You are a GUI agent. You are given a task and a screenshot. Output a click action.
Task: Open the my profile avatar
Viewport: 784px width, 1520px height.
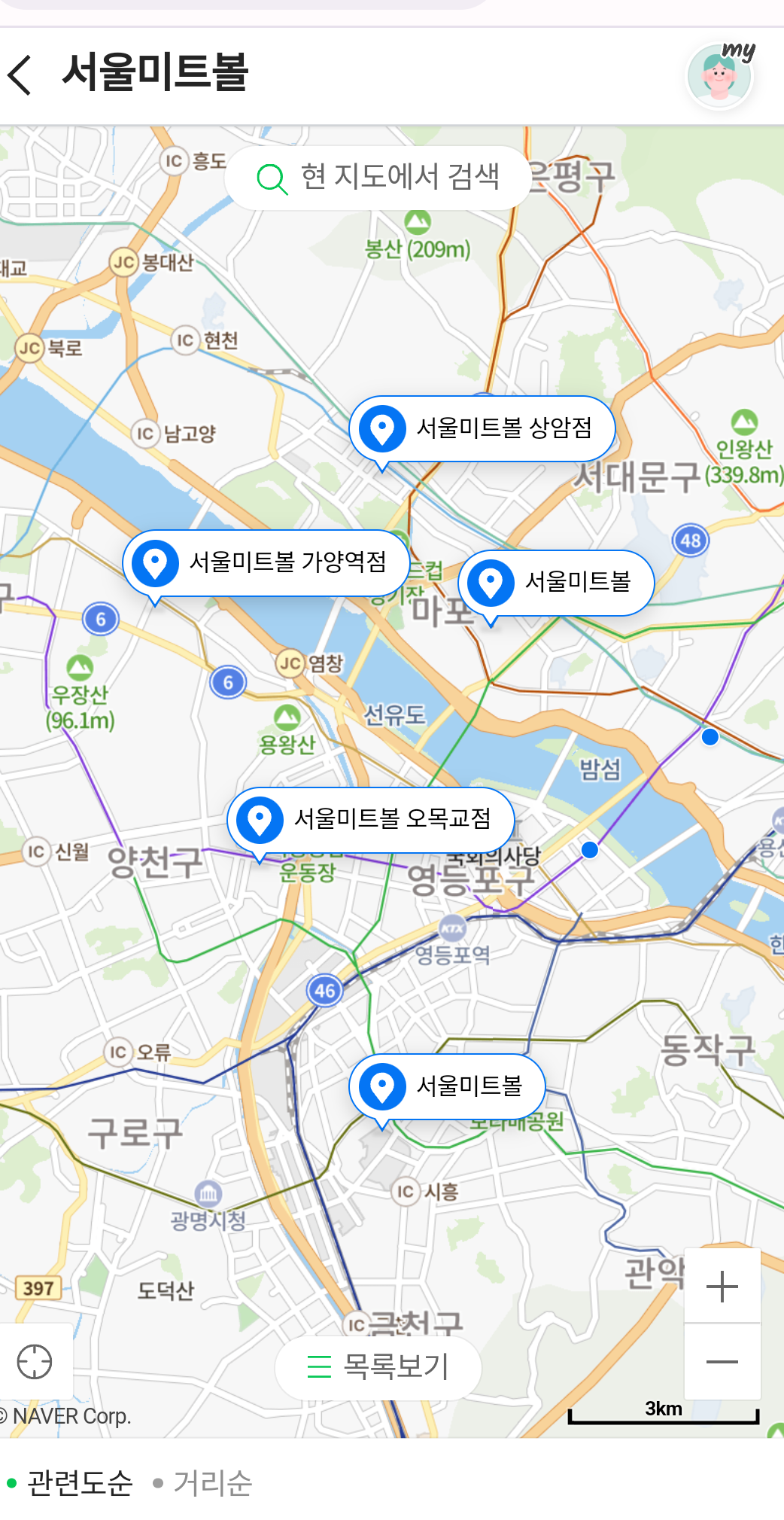coord(720,75)
